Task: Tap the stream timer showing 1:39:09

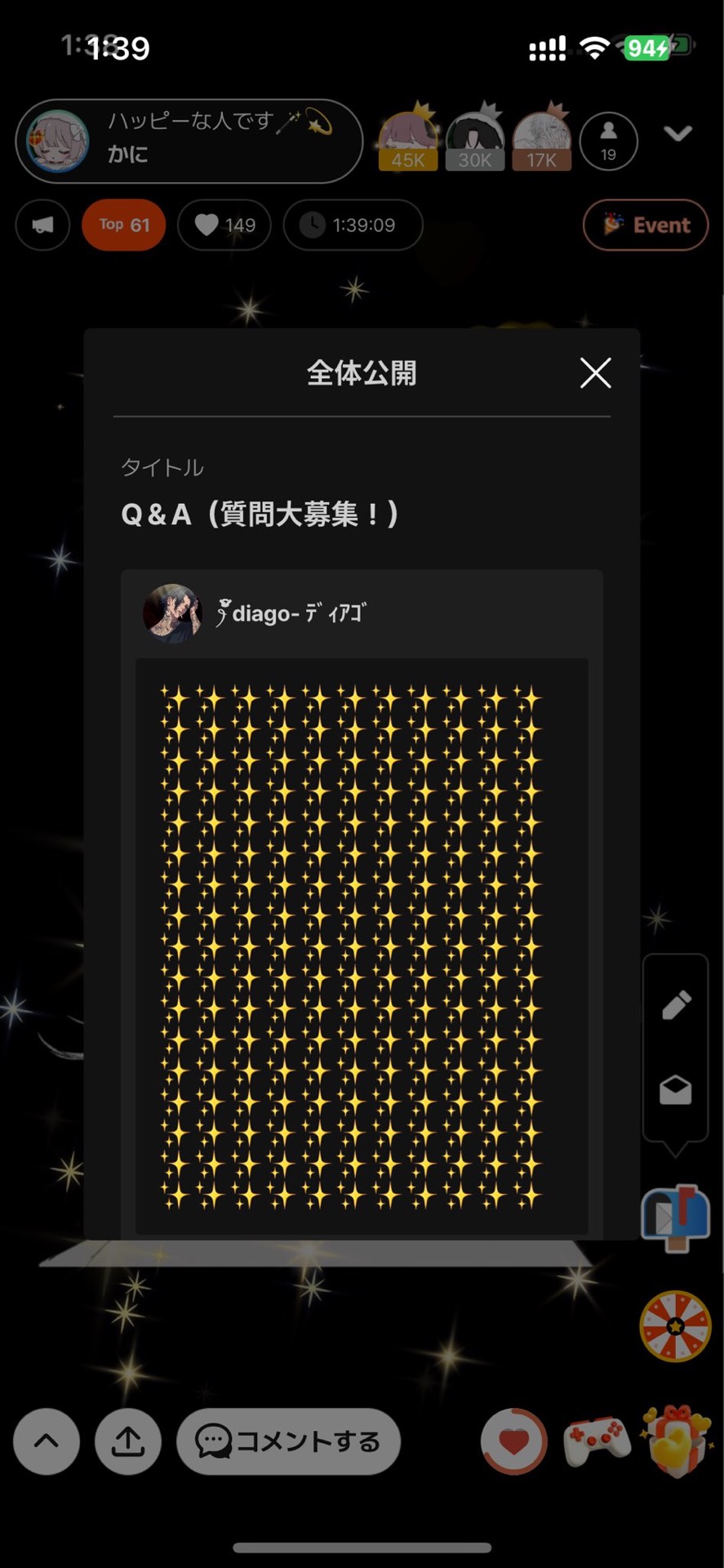Action: pos(353,225)
